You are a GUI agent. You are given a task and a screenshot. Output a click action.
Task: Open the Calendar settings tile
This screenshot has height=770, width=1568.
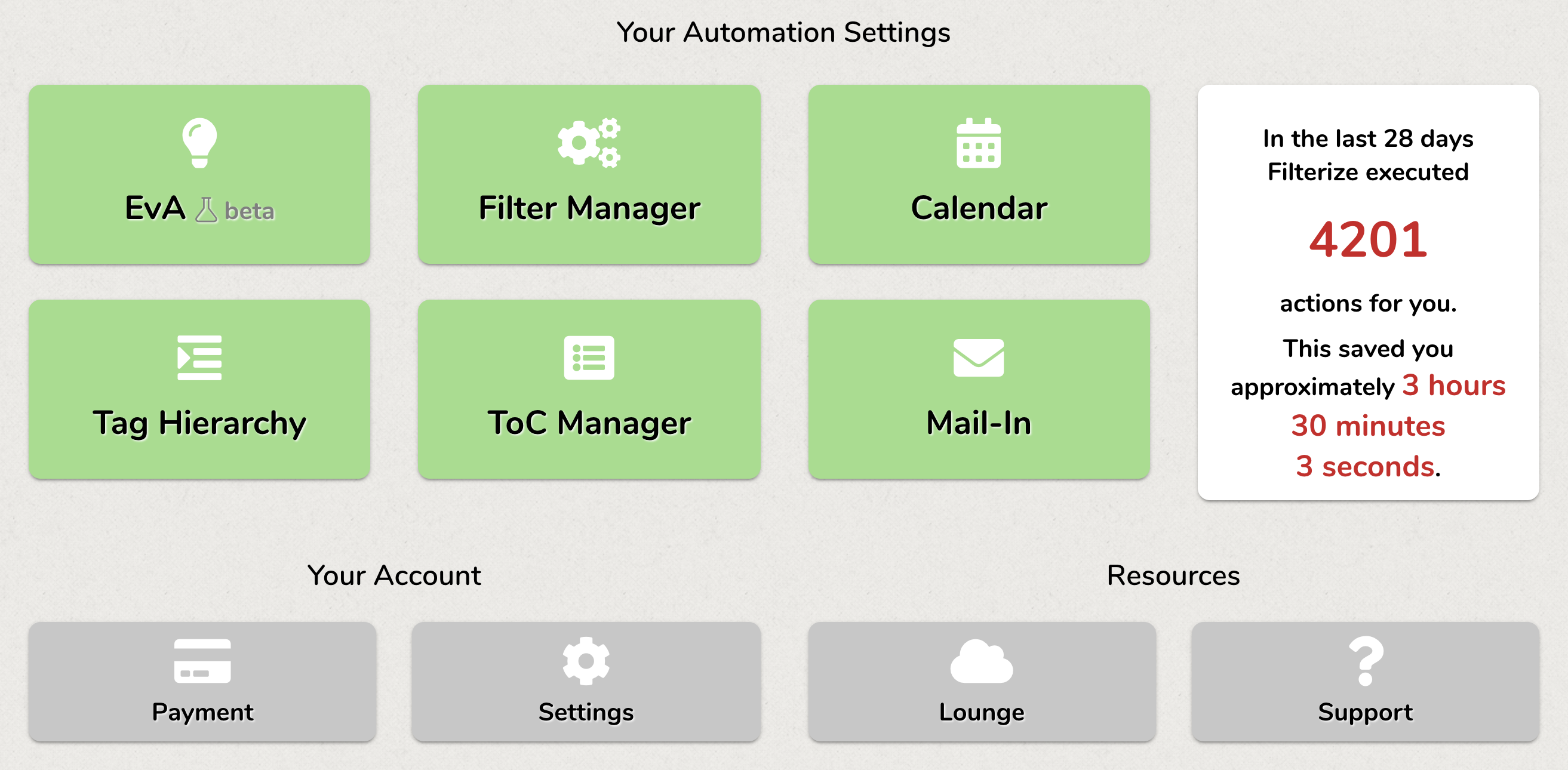pos(979,174)
